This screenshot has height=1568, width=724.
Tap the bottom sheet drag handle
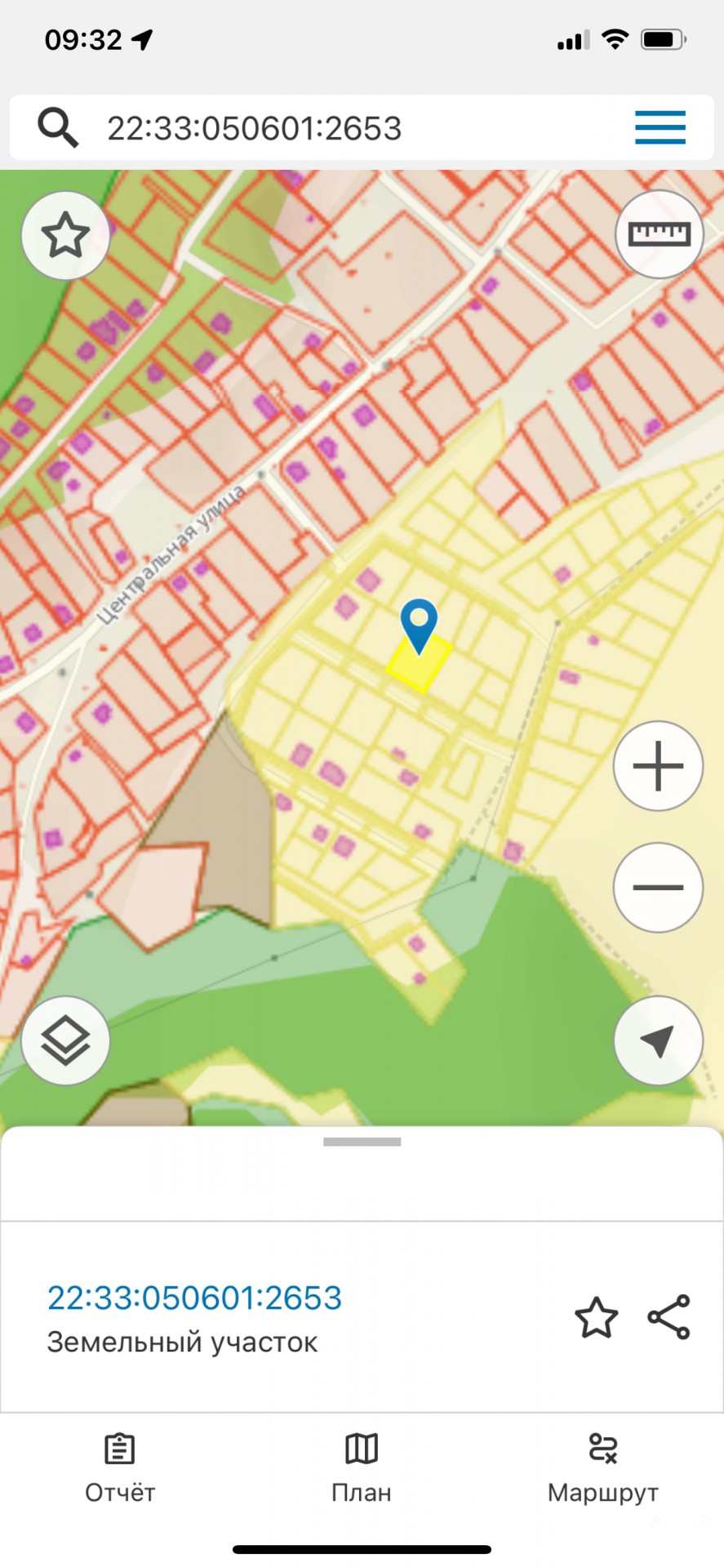coord(362,1142)
